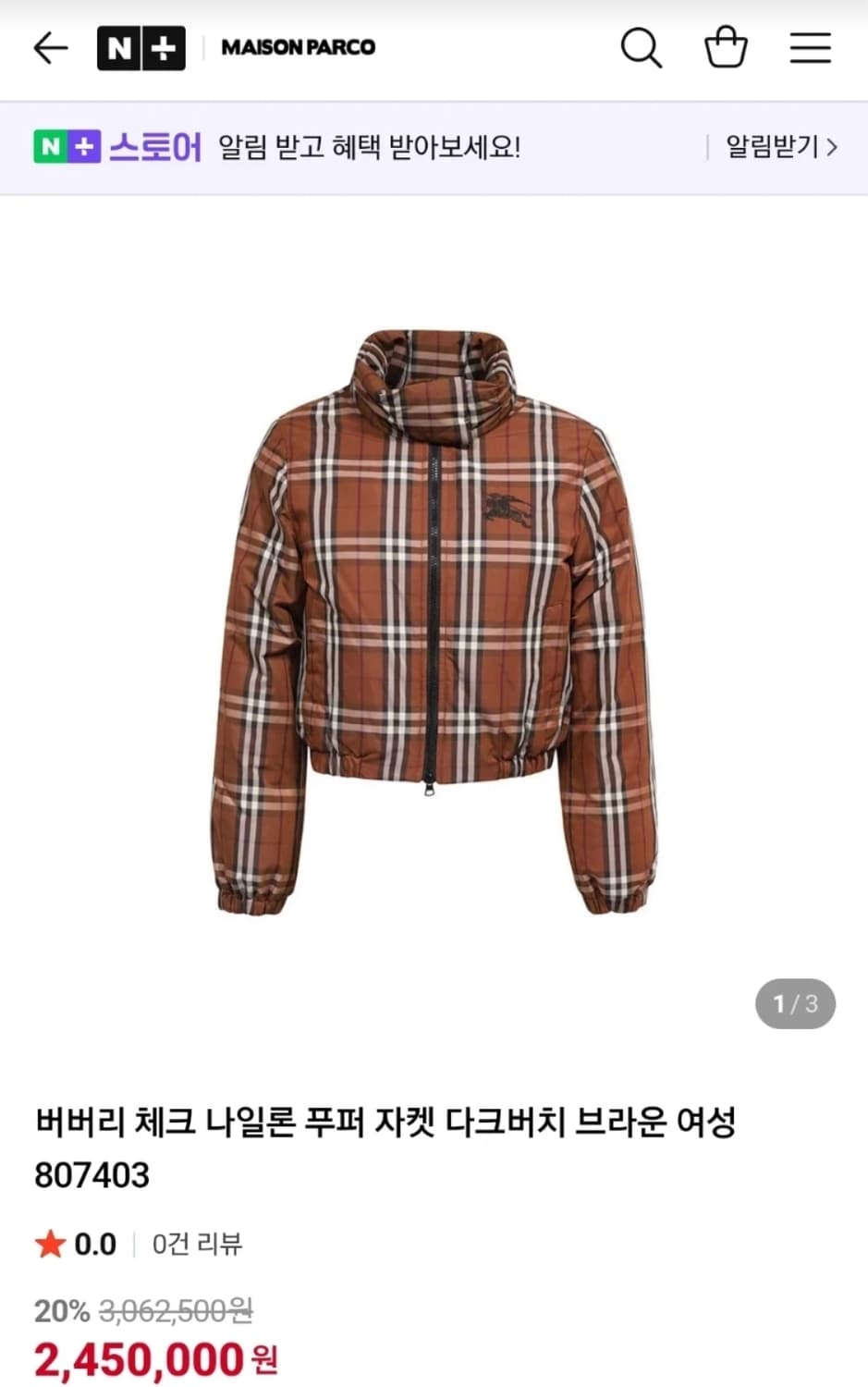Open the shopping bag icon
Viewport: 868px width, 1387px height.
[726, 48]
